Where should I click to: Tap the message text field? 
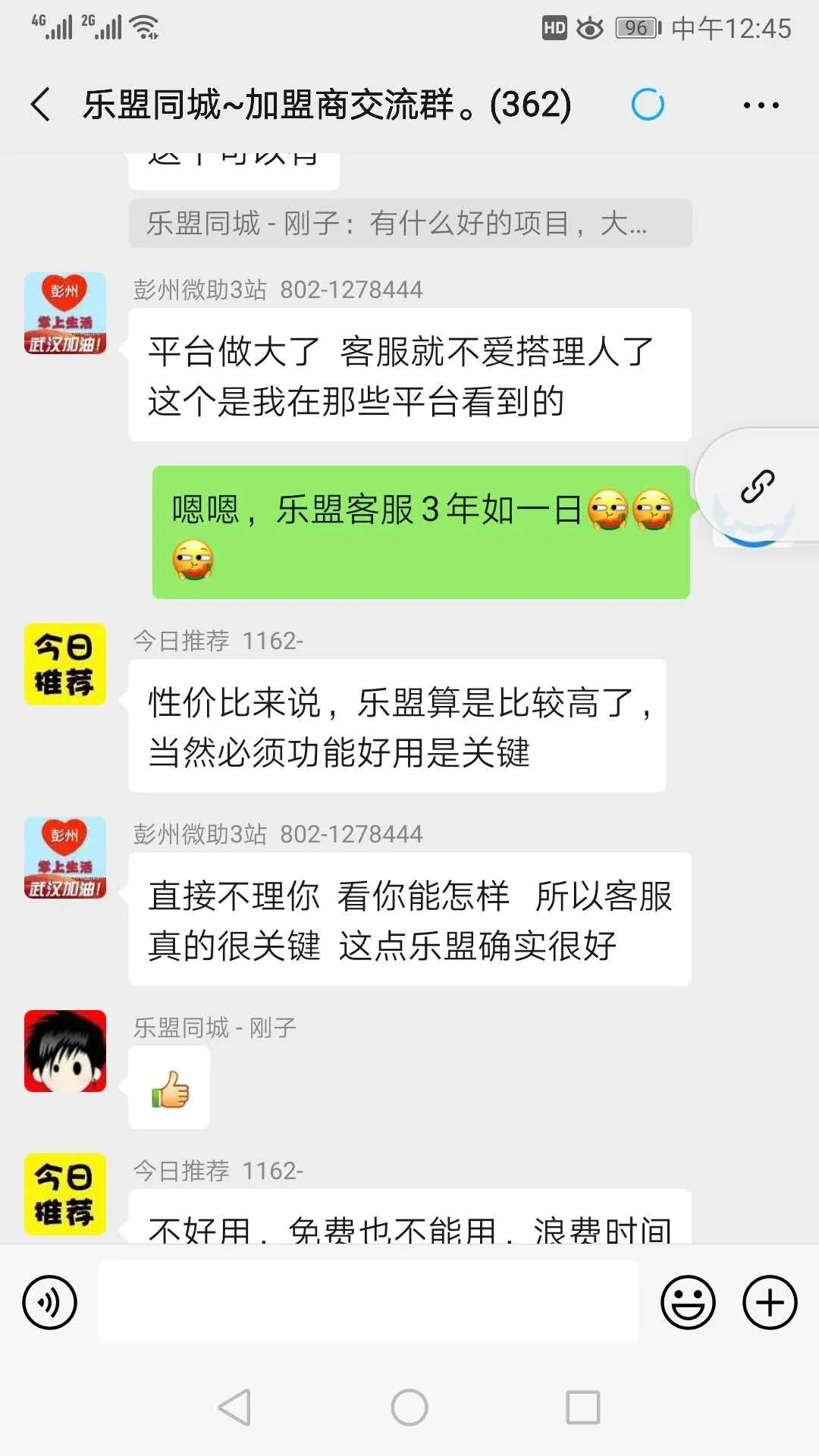click(x=369, y=1302)
